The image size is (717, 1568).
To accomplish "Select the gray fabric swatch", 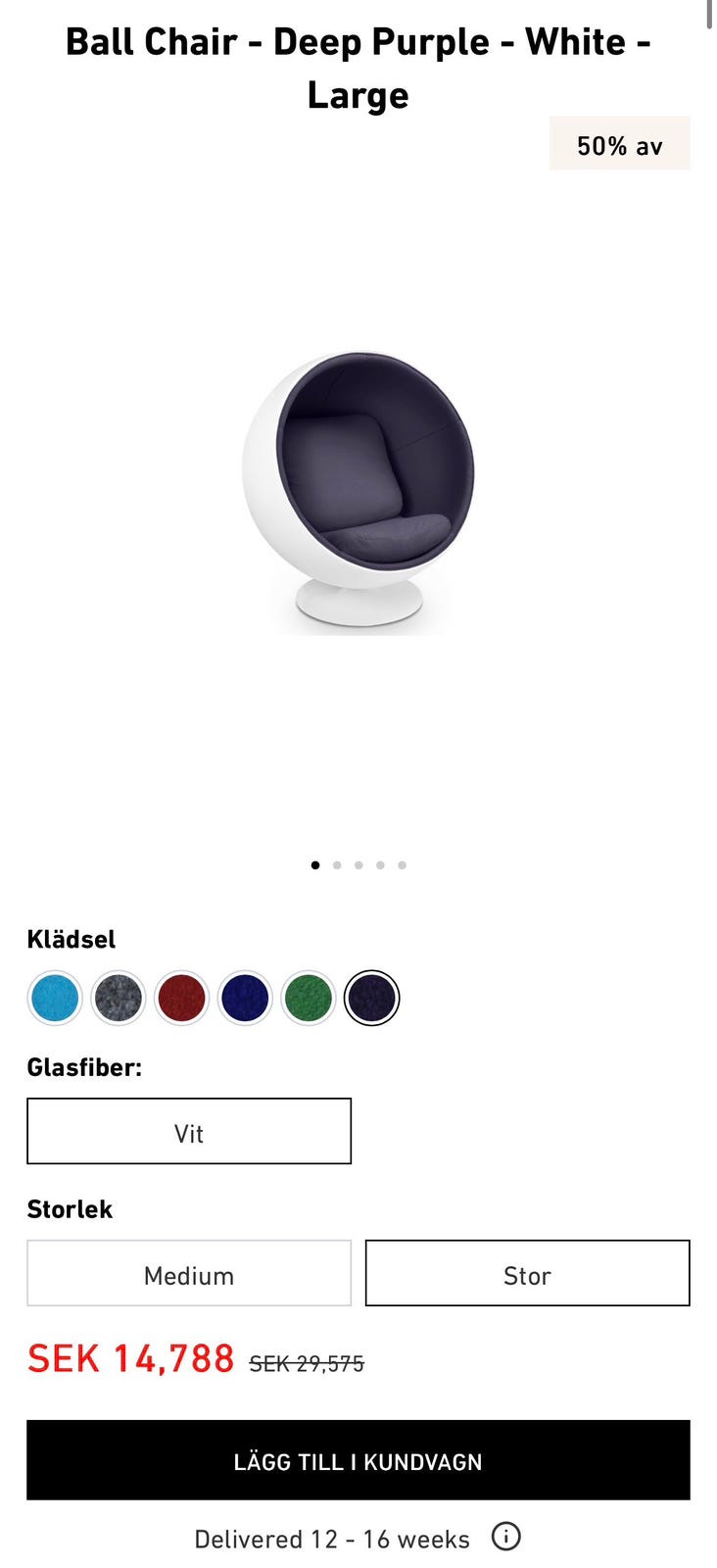I will [118, 998].
